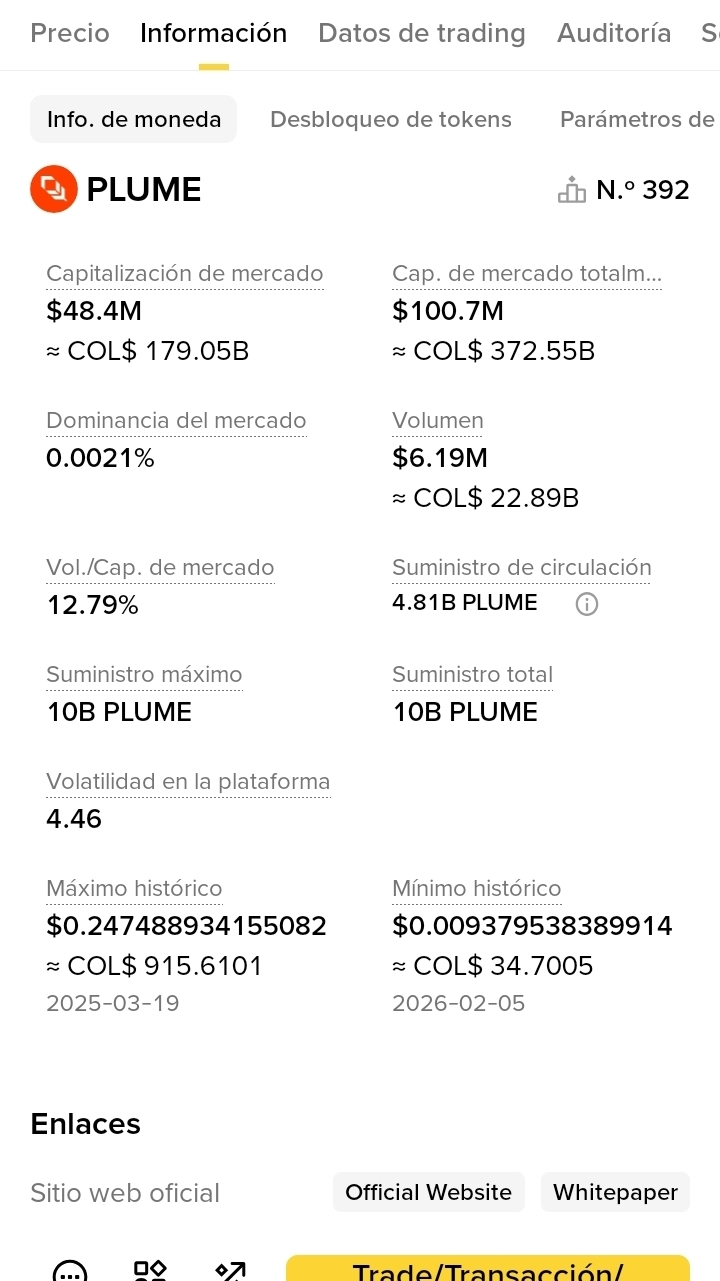Open the Datos de trading tab

click(421, 33)
